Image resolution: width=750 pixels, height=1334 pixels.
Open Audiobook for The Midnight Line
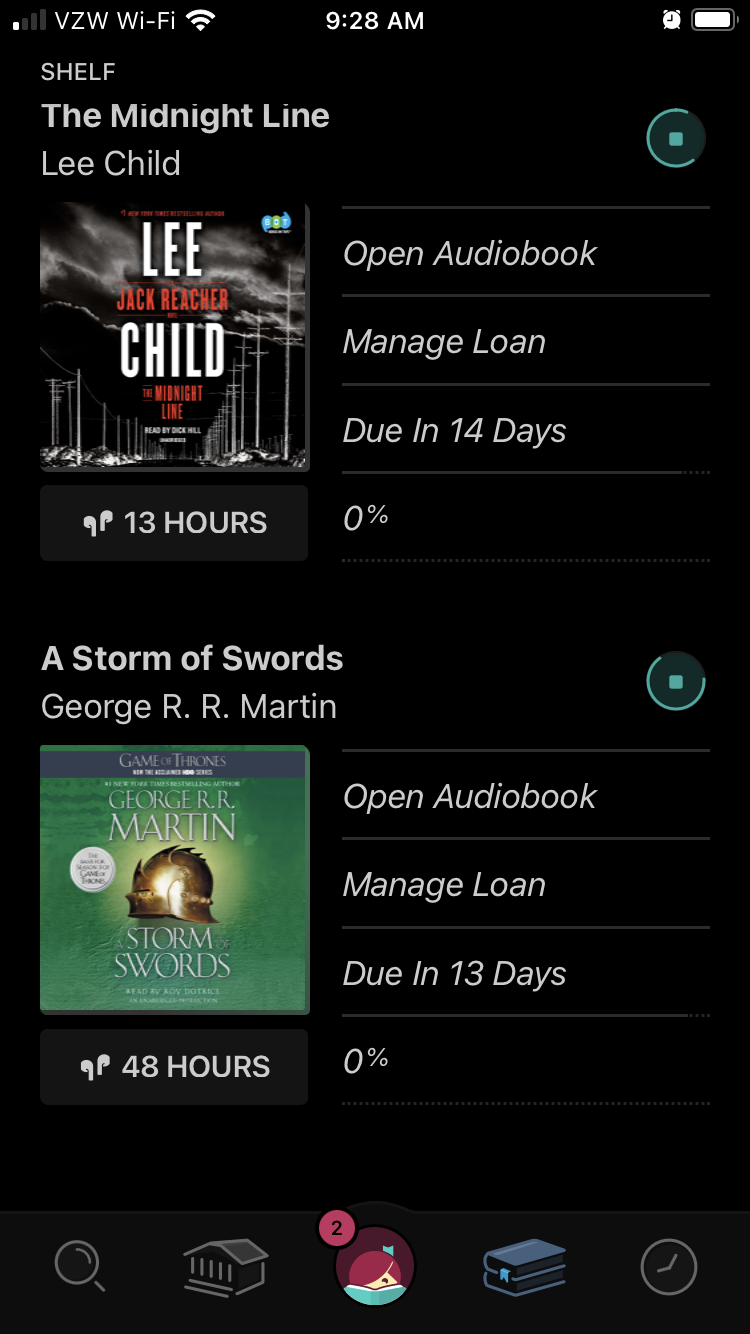[x=469, y=254]
